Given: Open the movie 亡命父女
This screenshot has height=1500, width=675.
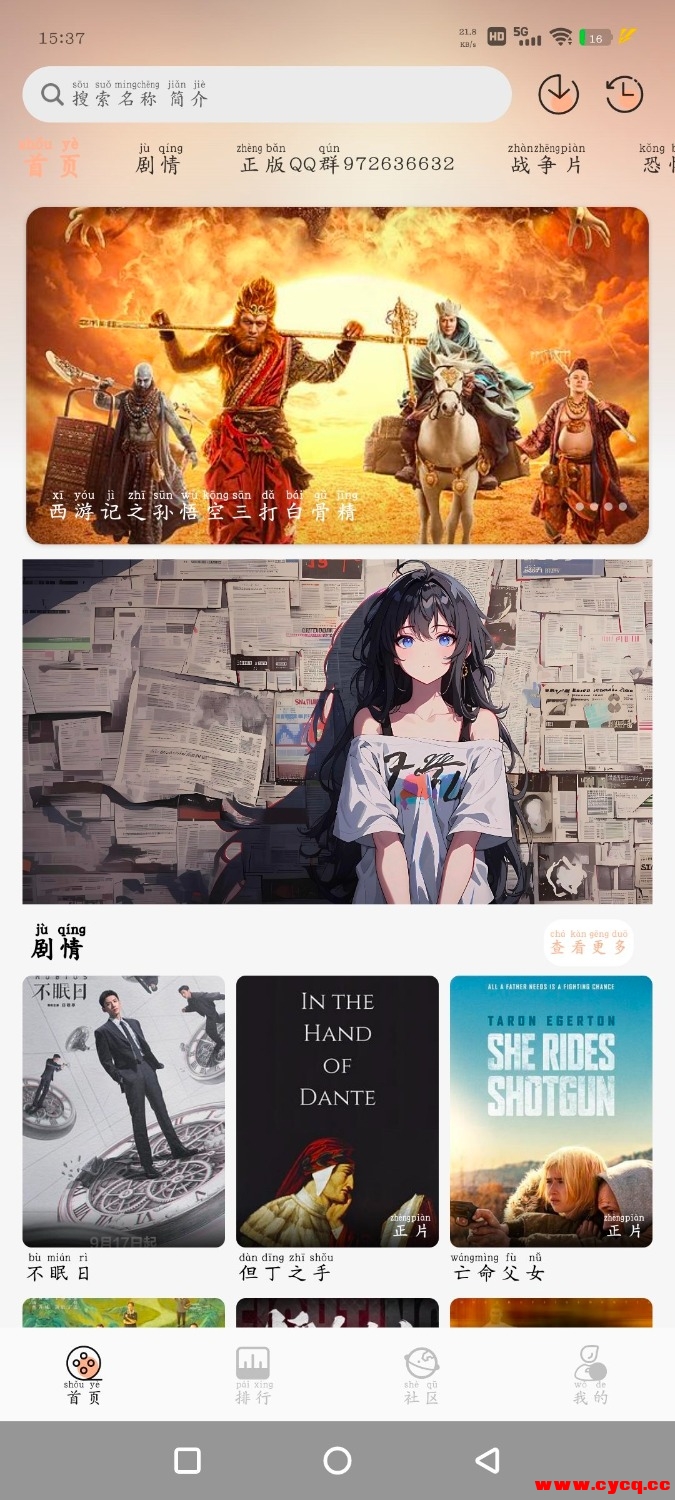Looking at the screenshot, I should point(551,1111).
